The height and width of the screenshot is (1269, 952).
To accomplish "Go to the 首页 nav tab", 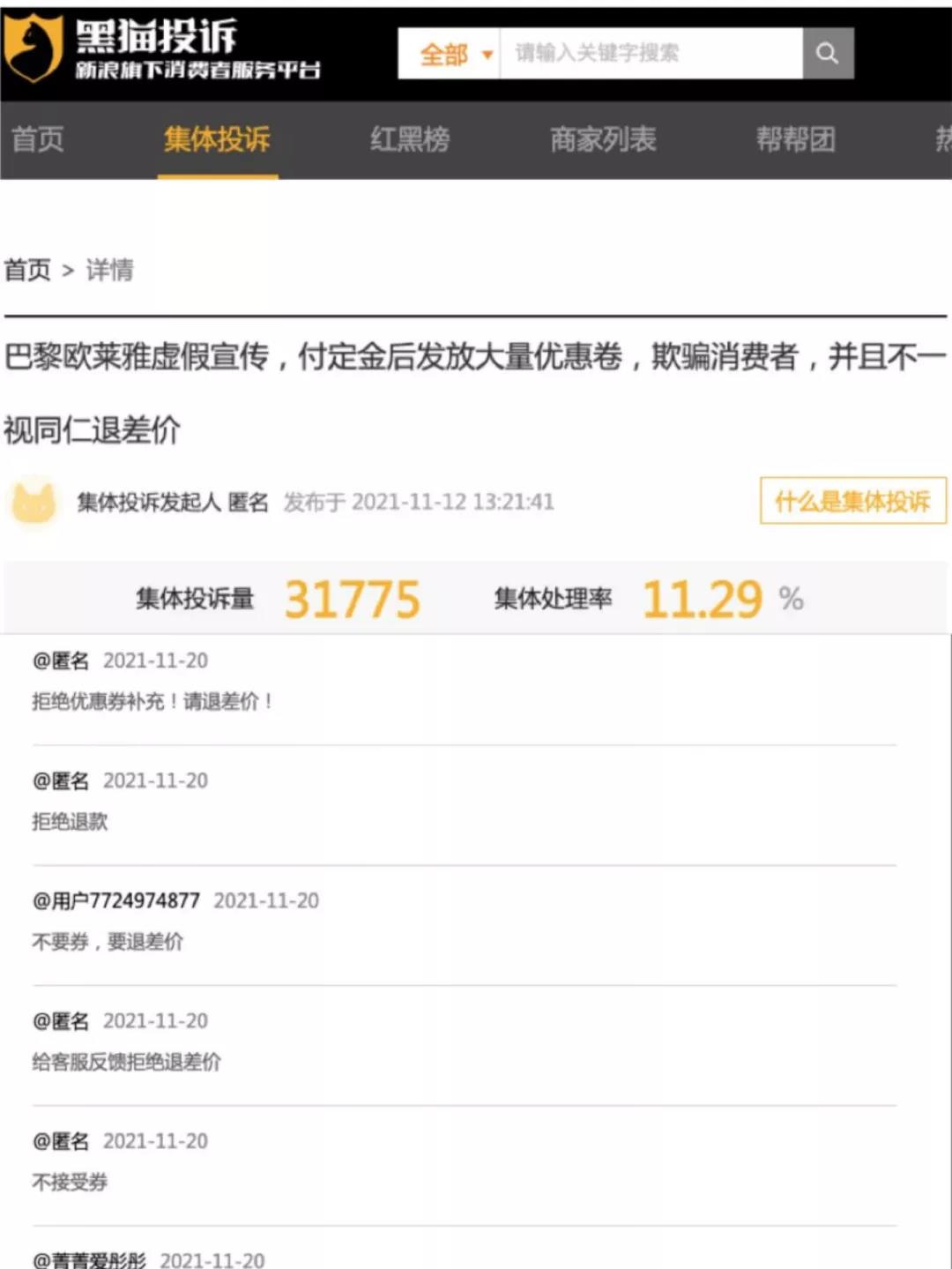I will (37, 139).
